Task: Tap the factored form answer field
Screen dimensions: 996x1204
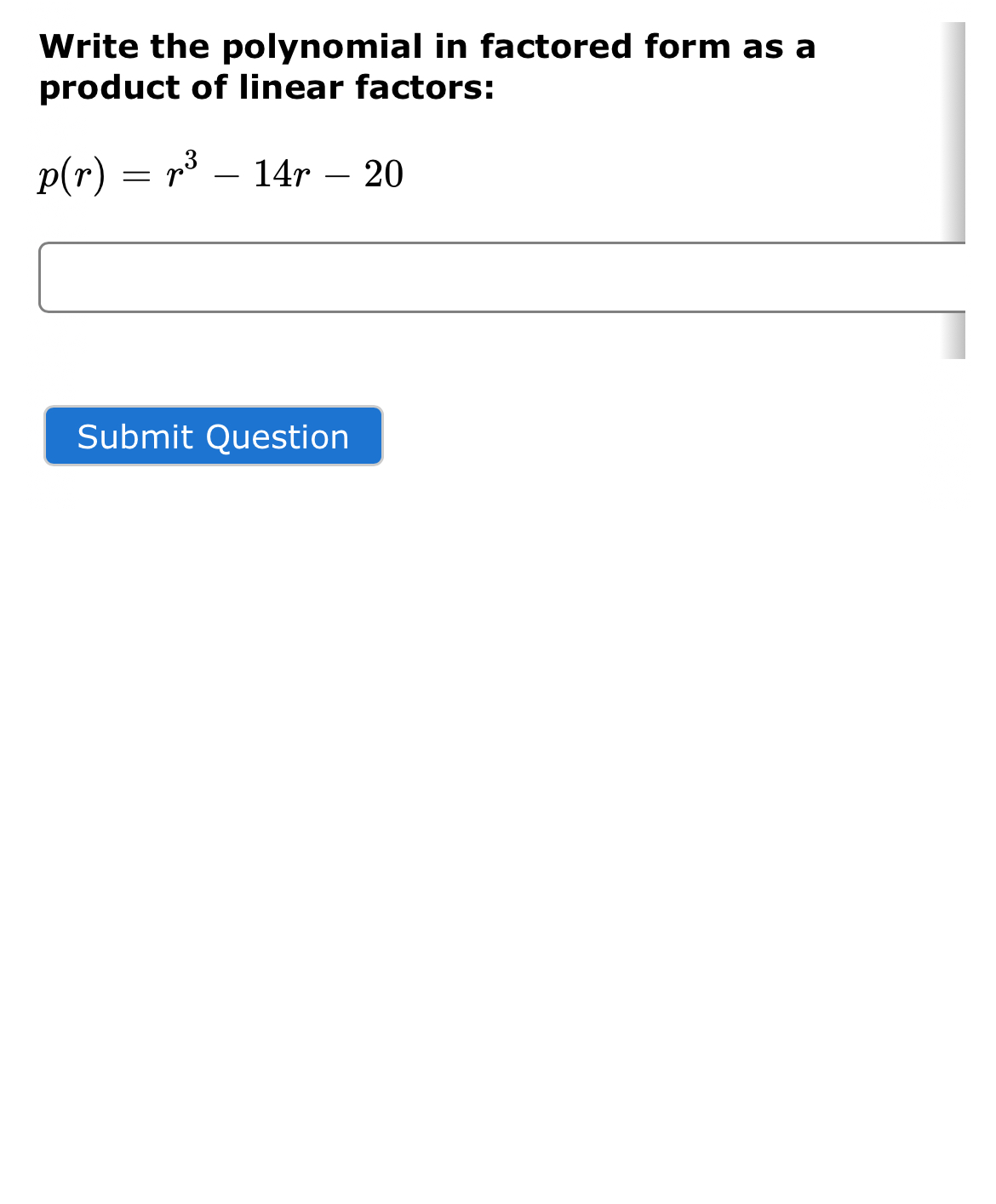Action: [x=502, y=277]
